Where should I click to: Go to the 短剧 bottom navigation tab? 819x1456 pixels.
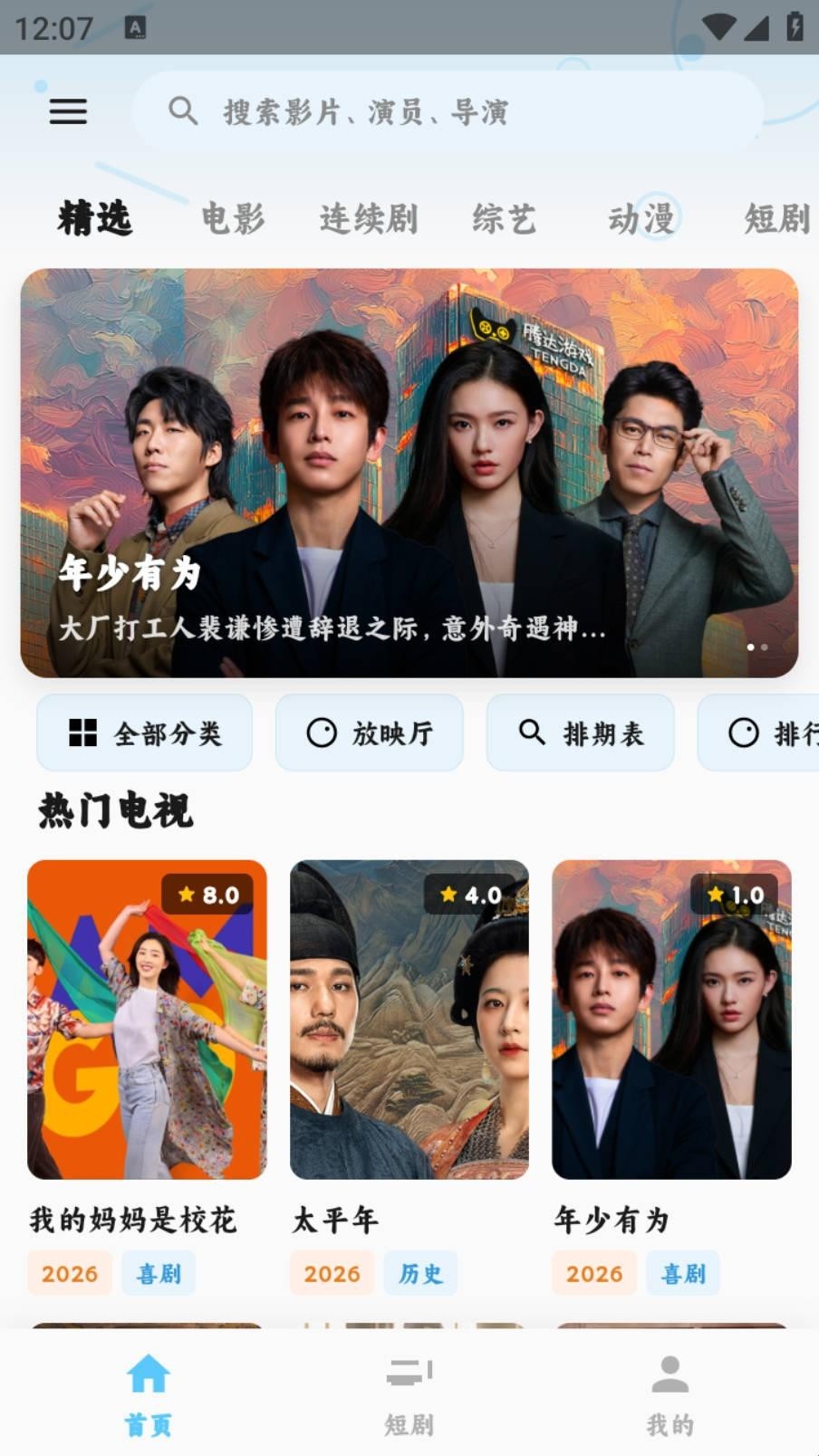[409, 1394]
